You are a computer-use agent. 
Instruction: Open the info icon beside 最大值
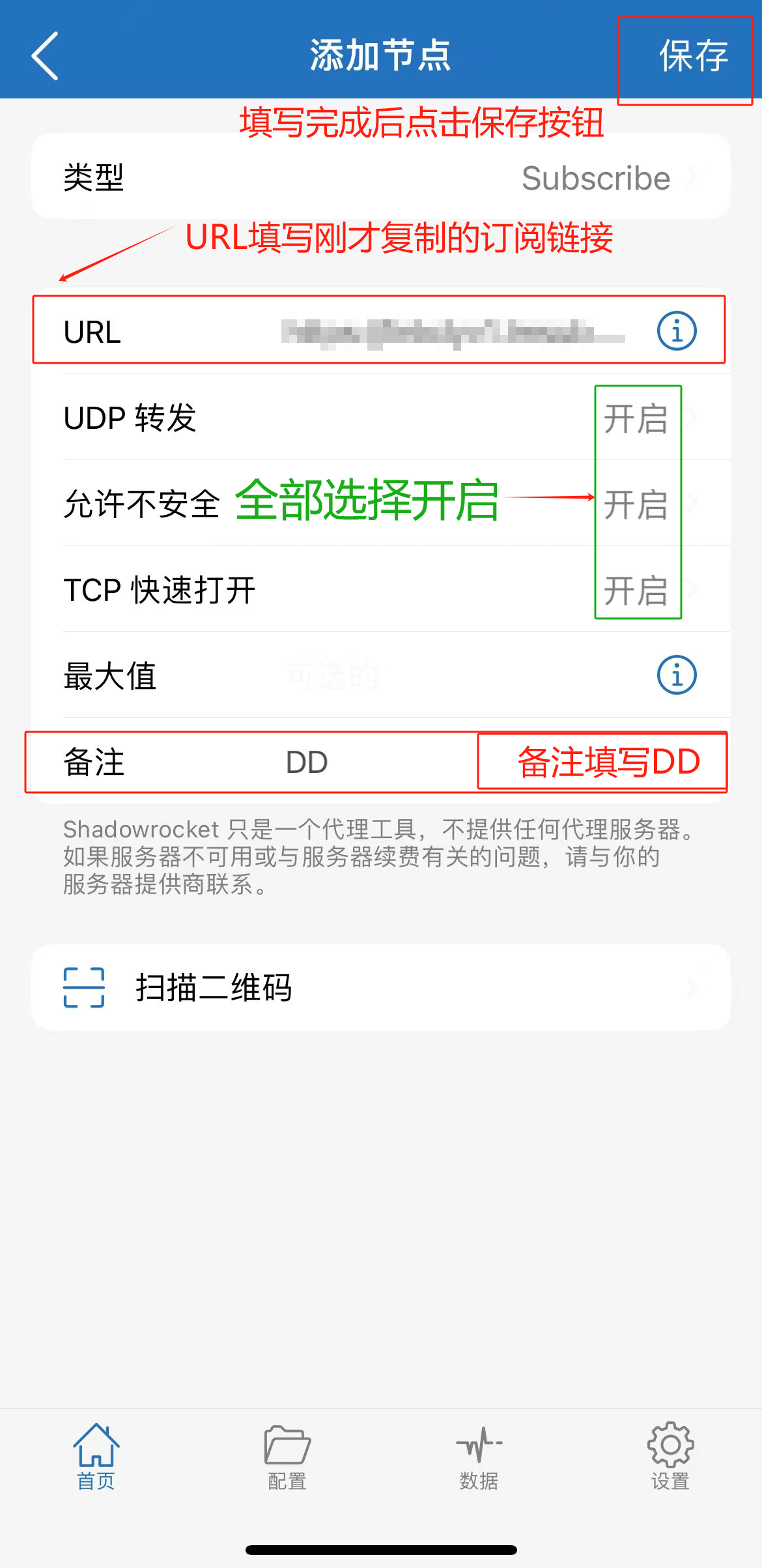point(676,675)
